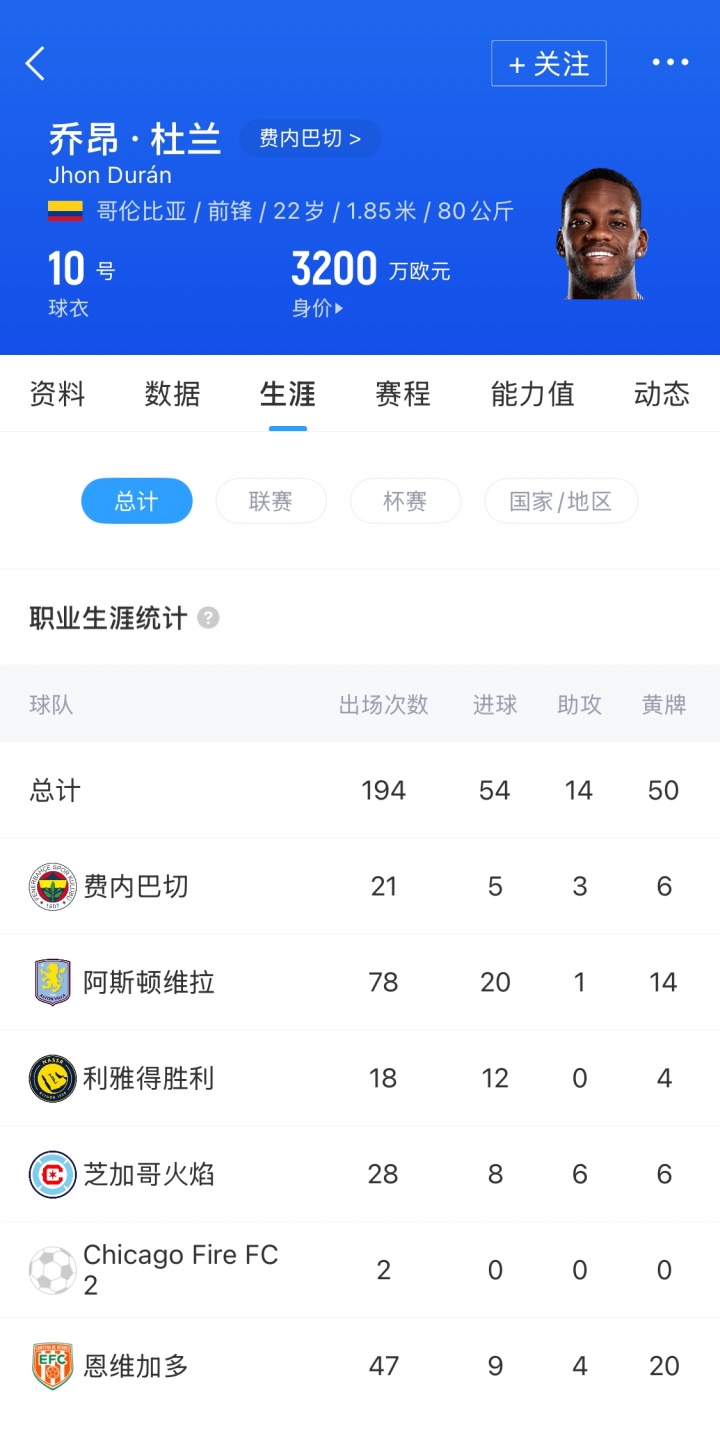
Task: Tap the back chevron at top left
Action: click(35, 62)
